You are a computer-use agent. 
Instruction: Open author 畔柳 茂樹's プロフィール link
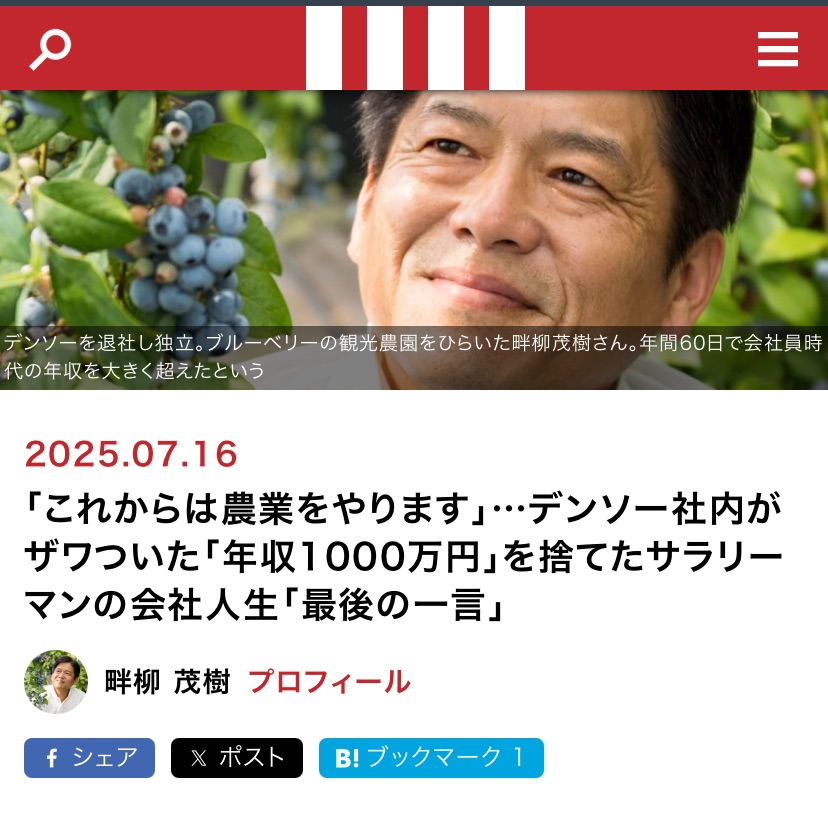pos(329,682)
